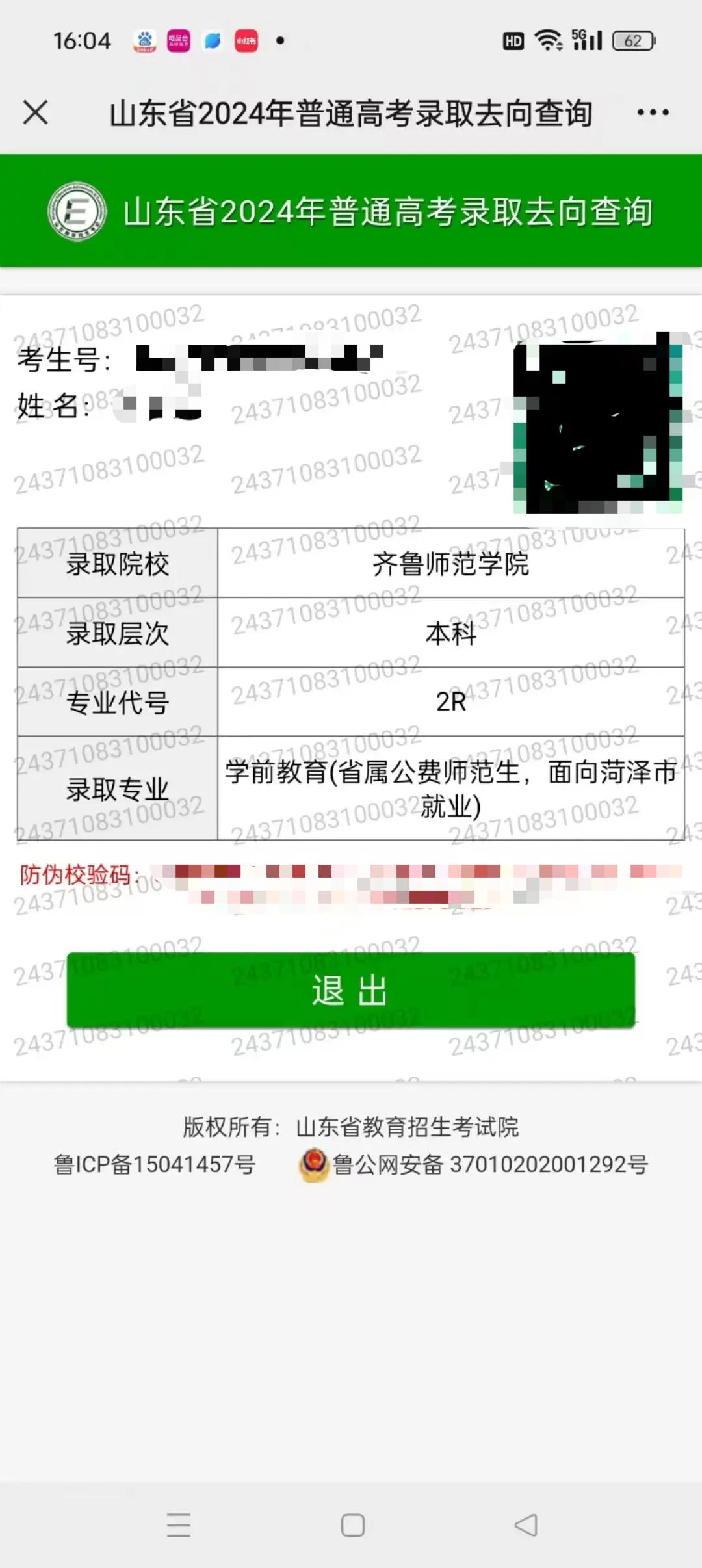Tap the green 退出 exit button
The image size is (702, 1568).
351,990
